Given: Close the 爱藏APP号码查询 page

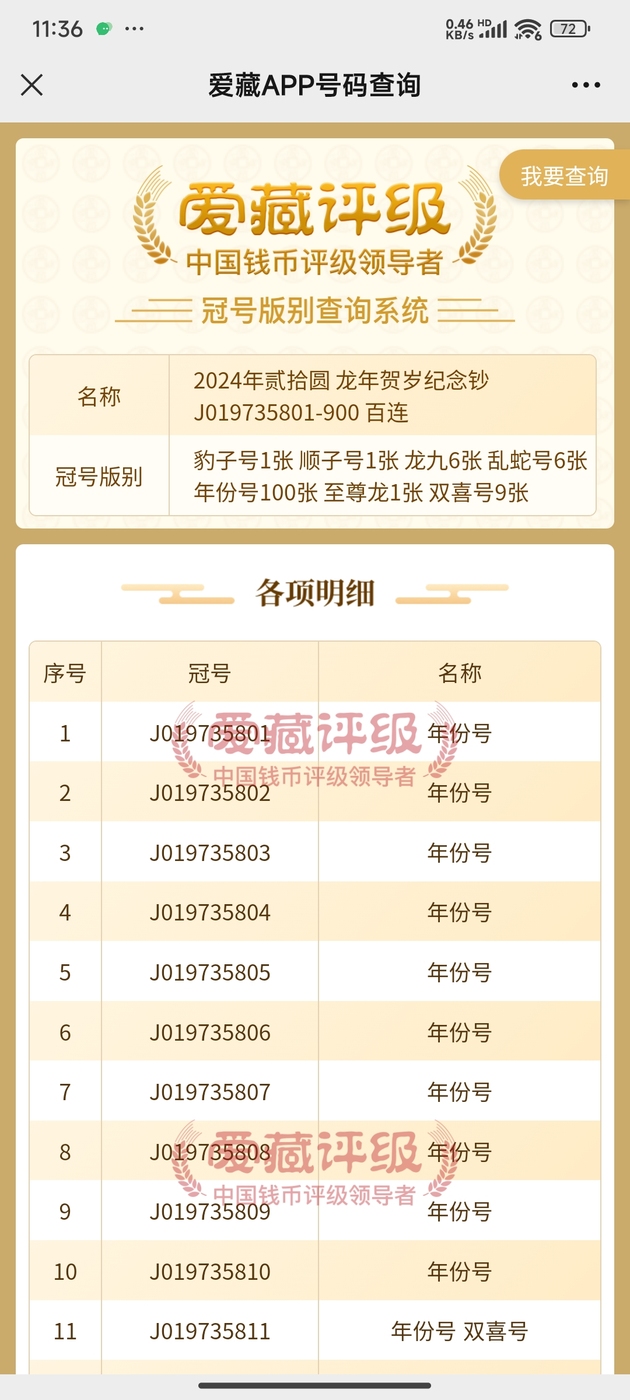Looking at the screenshot, I should 32,85.
